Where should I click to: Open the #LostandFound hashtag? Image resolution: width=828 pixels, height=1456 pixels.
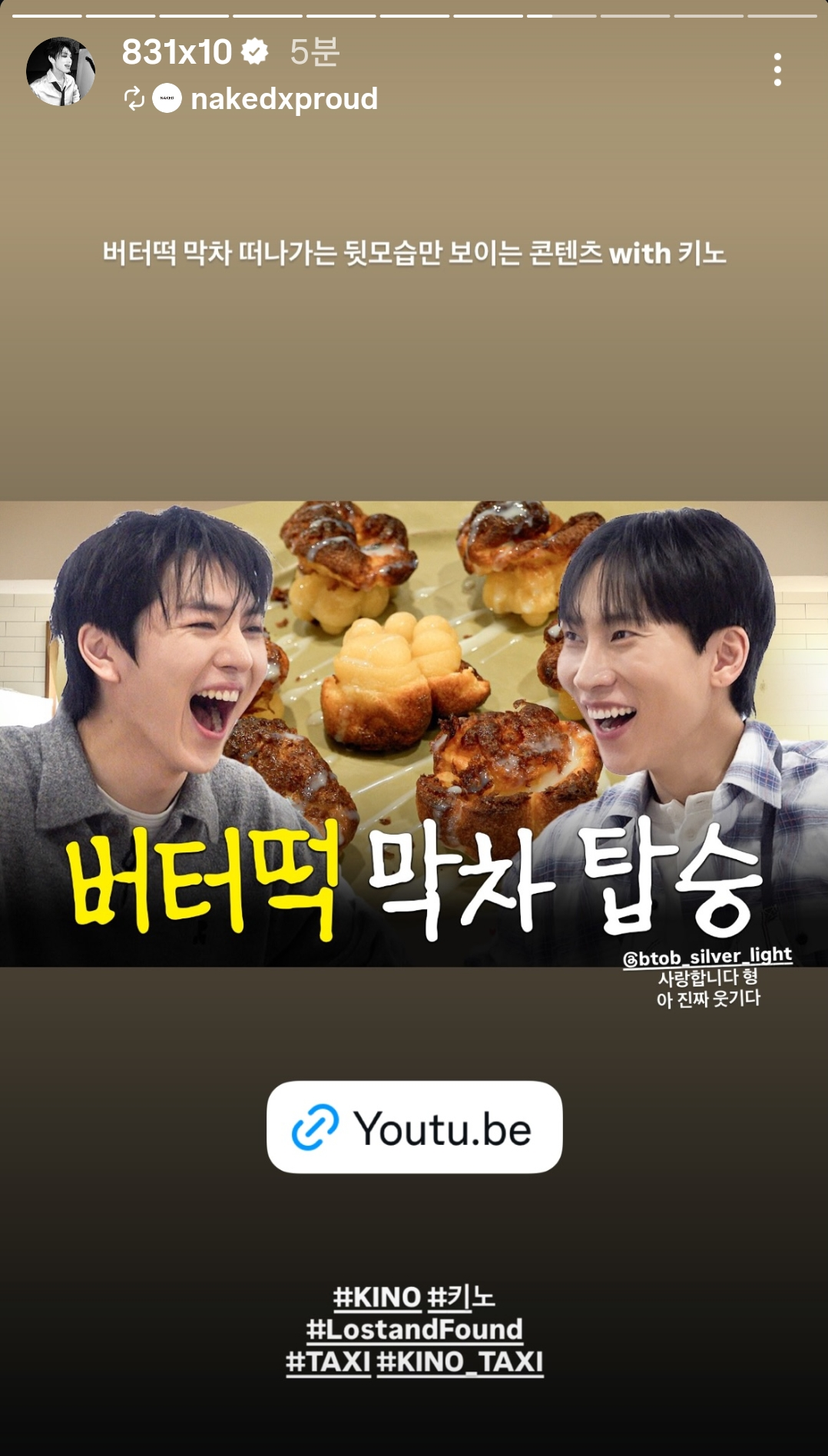click(414, 1329)
